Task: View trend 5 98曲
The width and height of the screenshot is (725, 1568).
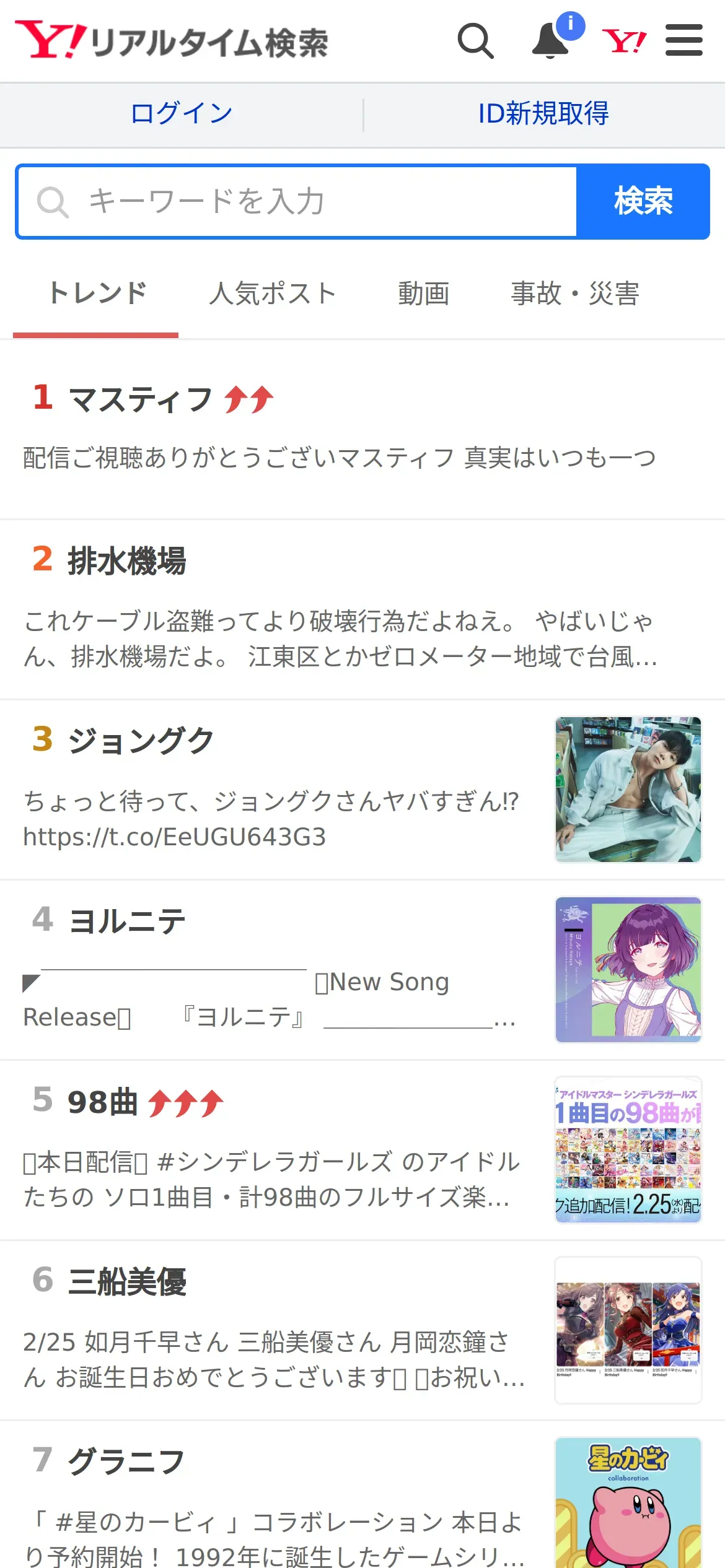Action: click(x=102, y=1102)
